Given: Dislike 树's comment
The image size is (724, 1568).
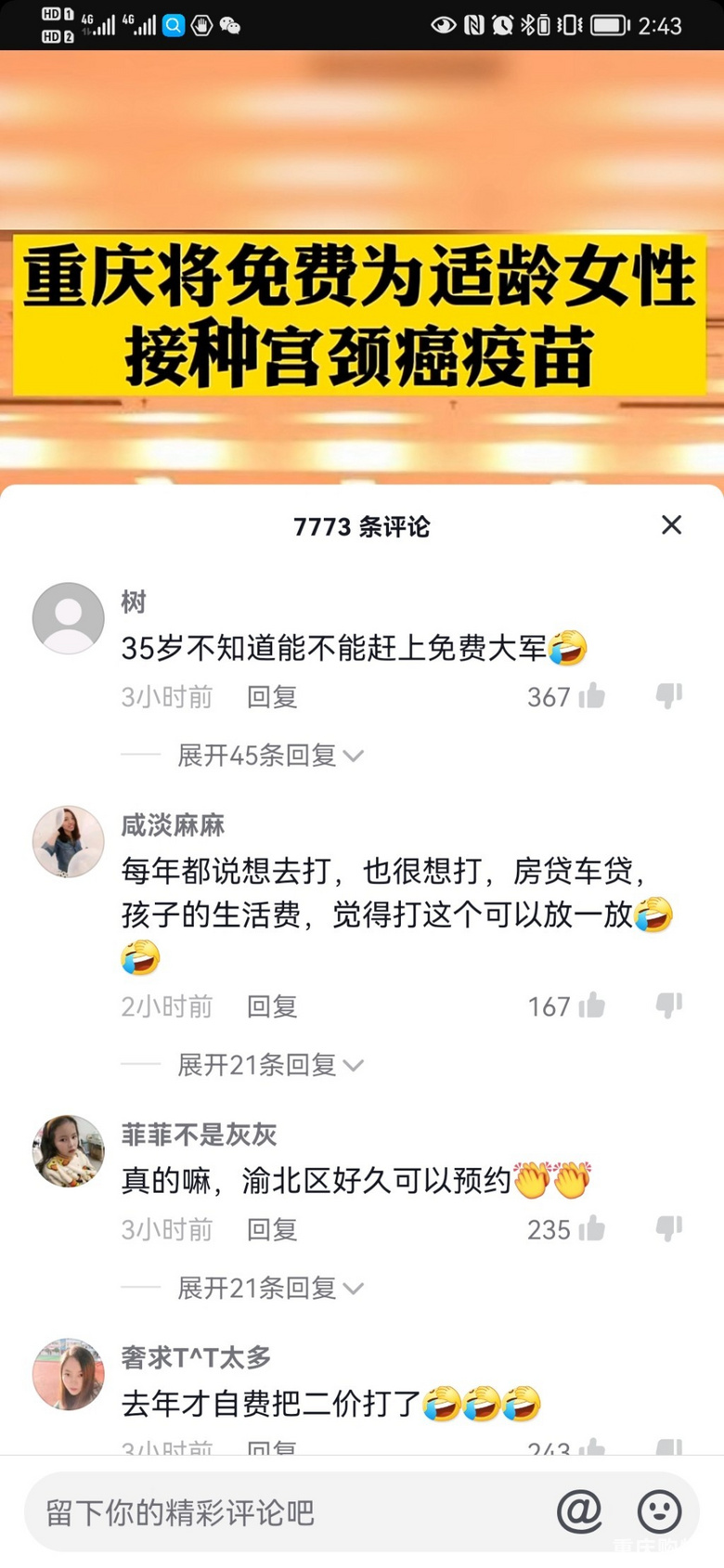Looking at the screenshot, I should 668,696.
